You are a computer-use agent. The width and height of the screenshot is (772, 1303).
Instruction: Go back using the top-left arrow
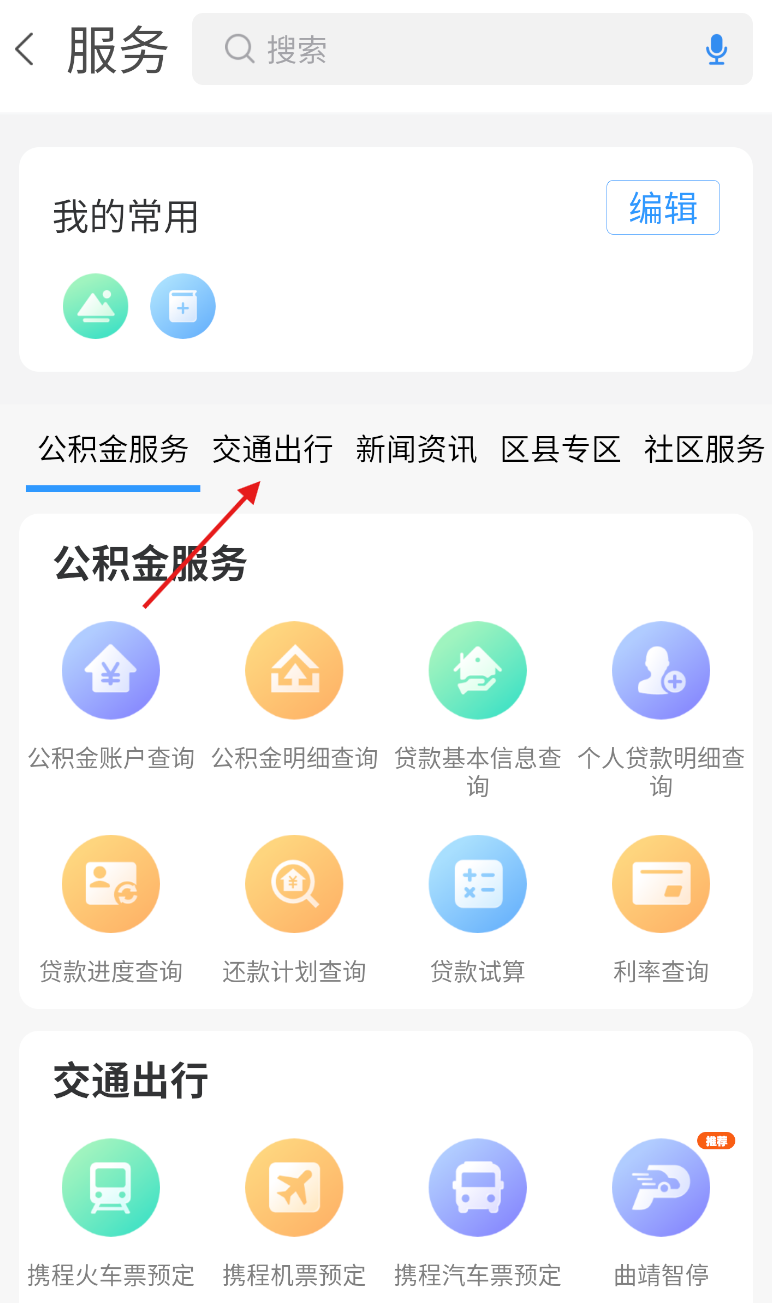pos(25,49)
